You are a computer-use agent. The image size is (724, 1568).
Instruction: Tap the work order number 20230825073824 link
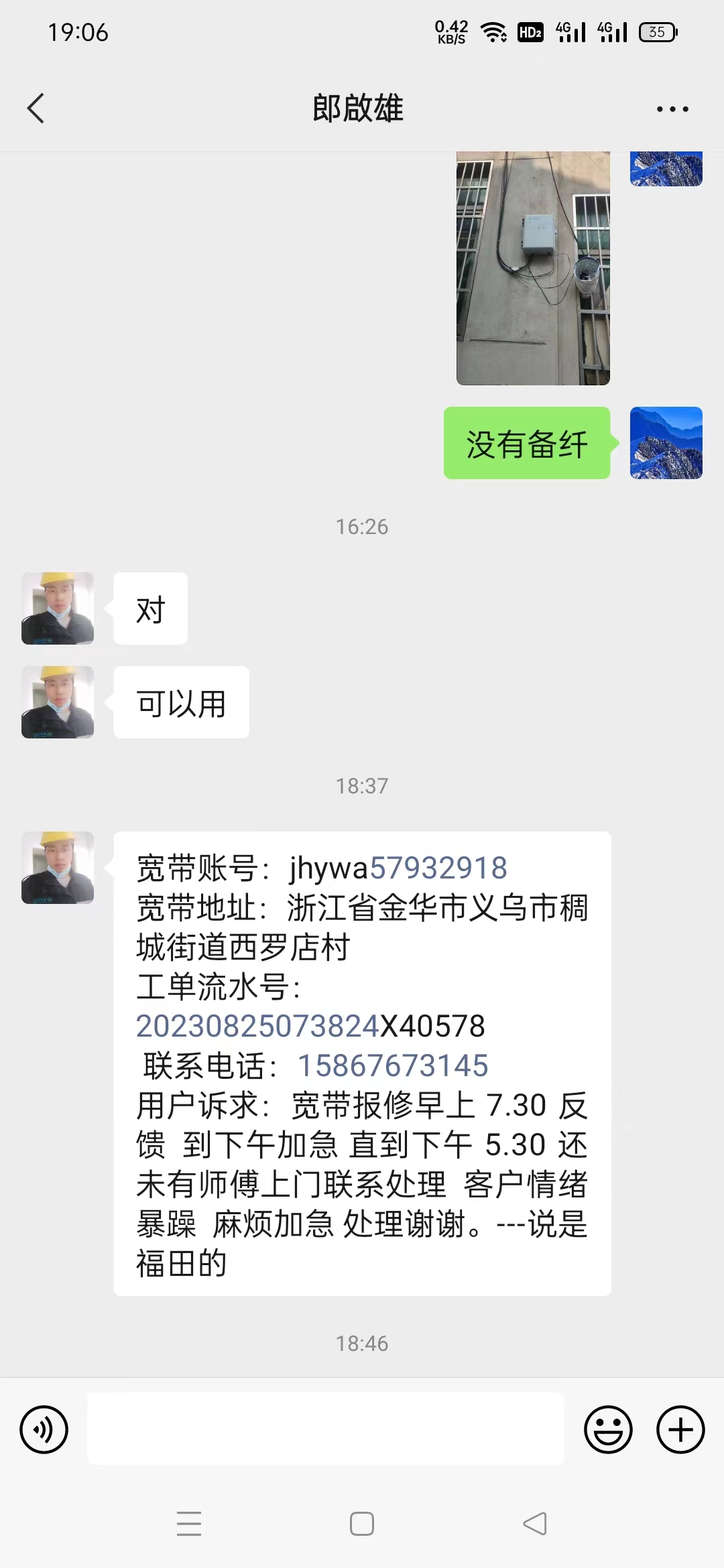258,1027
